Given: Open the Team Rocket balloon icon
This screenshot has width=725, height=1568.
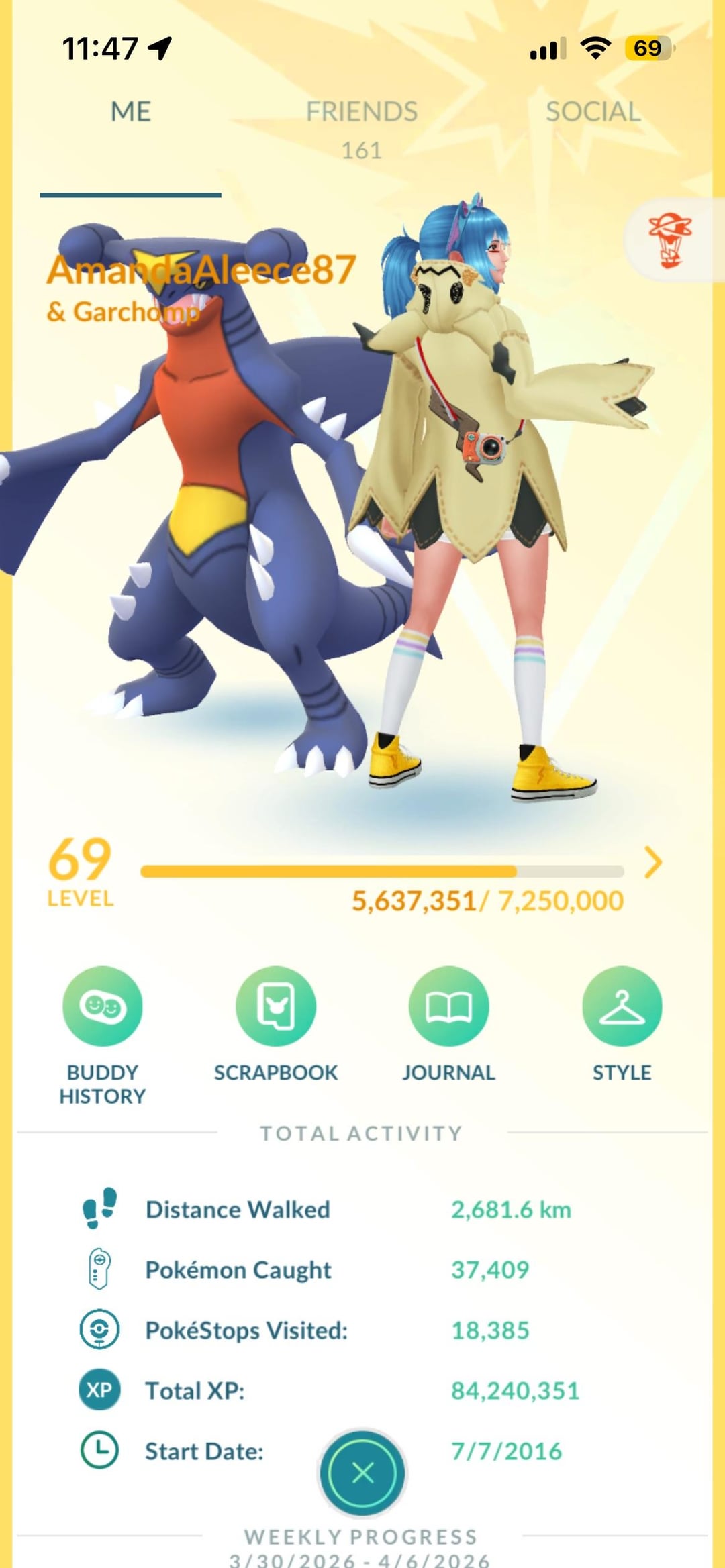Looking at the screenshot, I should click(671, 240).
